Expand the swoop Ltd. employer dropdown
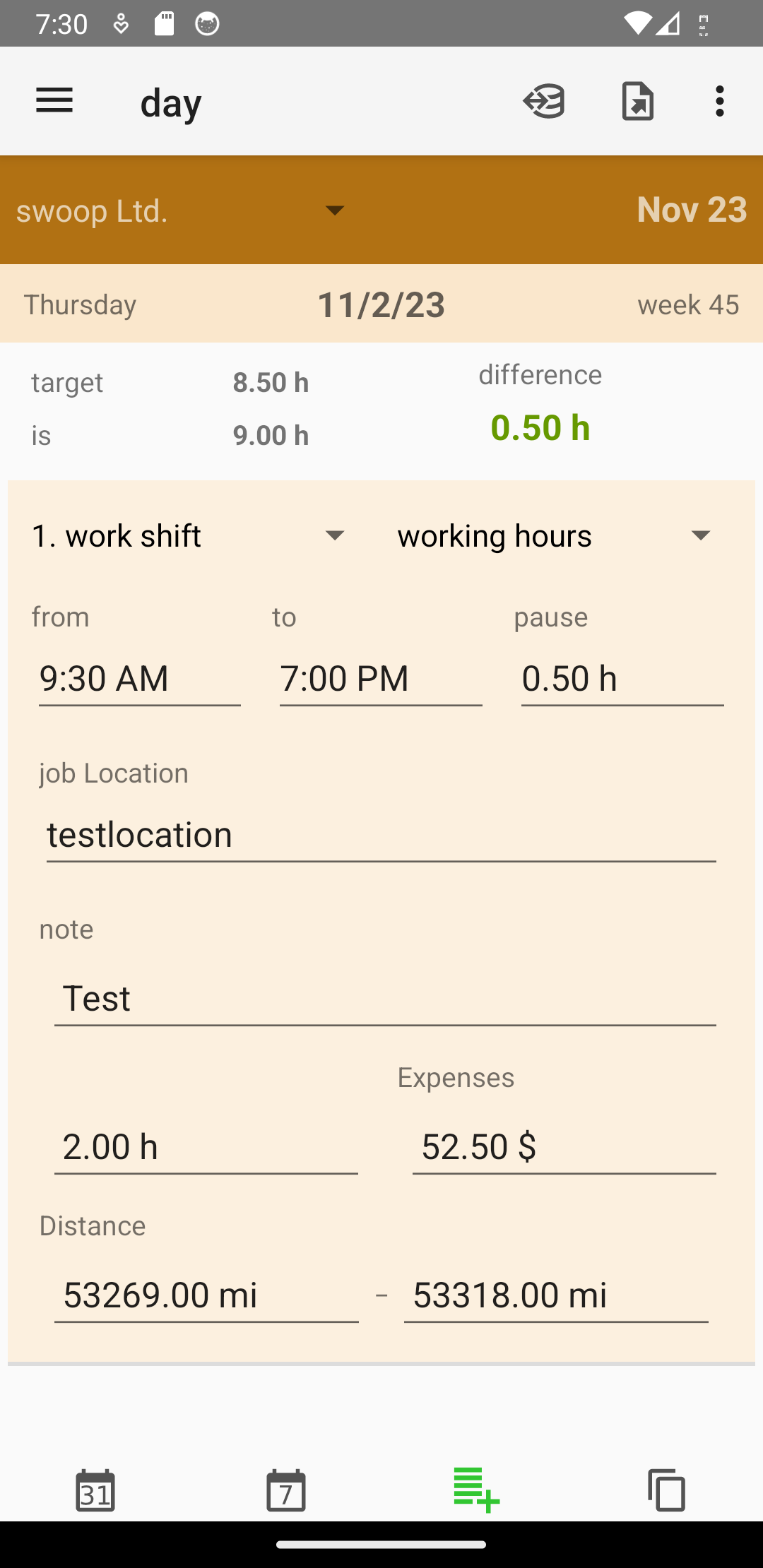Viewport: 763px width, 1568px height. 182,210
